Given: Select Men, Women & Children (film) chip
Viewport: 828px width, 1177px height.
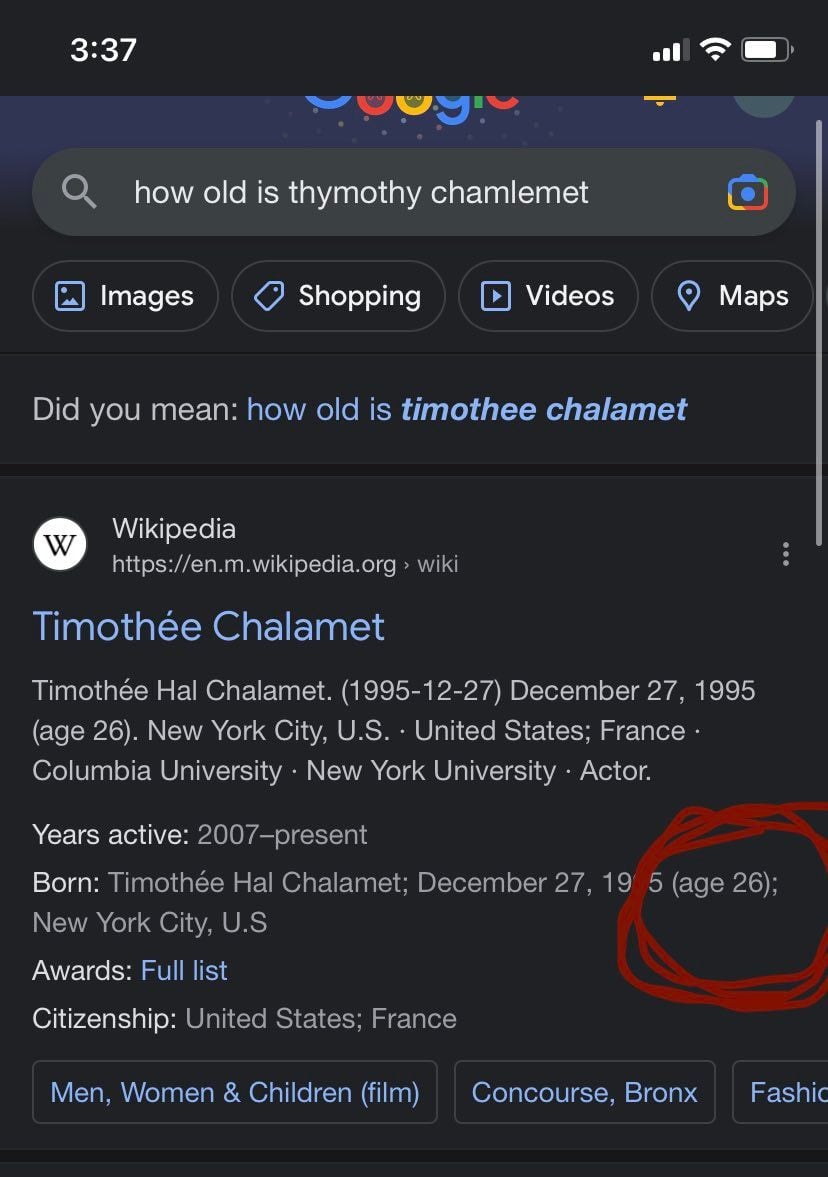Looking at the screenshot, I should [x=235, y=1092].
